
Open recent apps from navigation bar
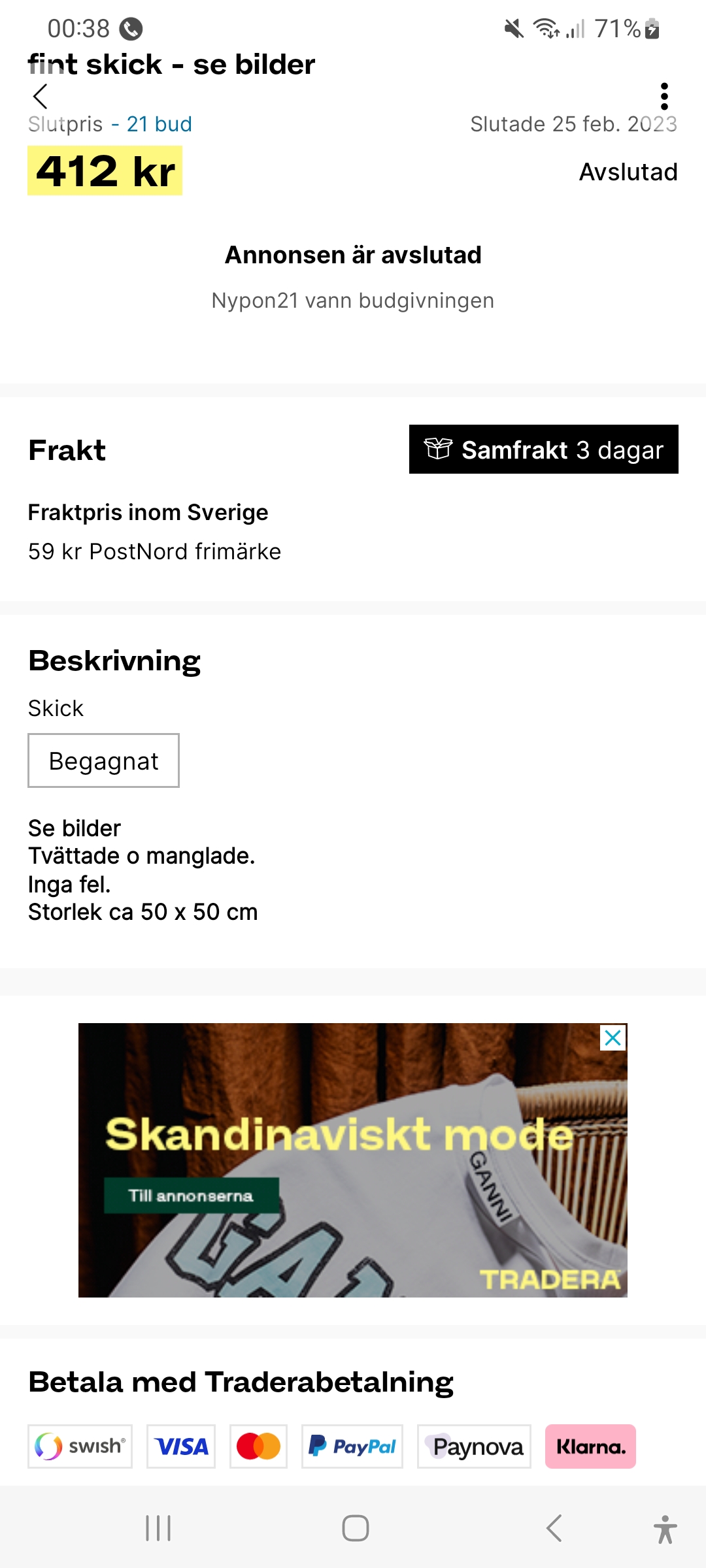(158, 1528)
